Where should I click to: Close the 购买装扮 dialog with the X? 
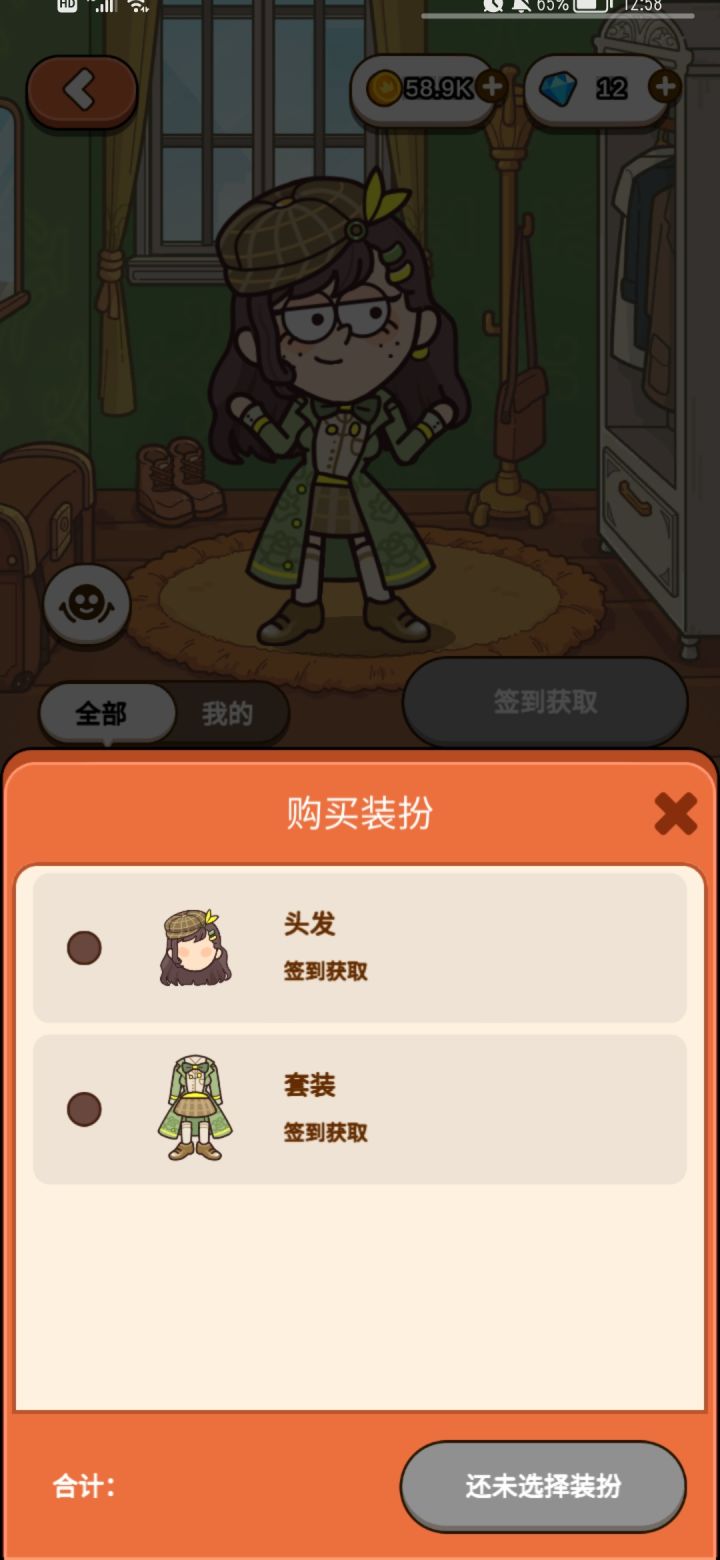676,814
